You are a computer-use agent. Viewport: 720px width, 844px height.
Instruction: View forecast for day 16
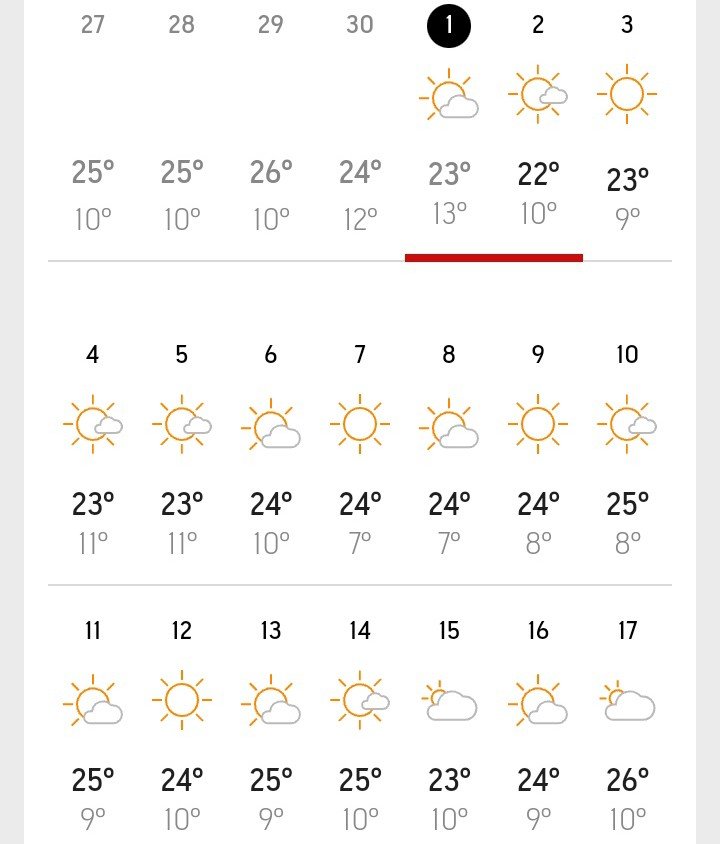pyautogui.click(x=538, y=702)
